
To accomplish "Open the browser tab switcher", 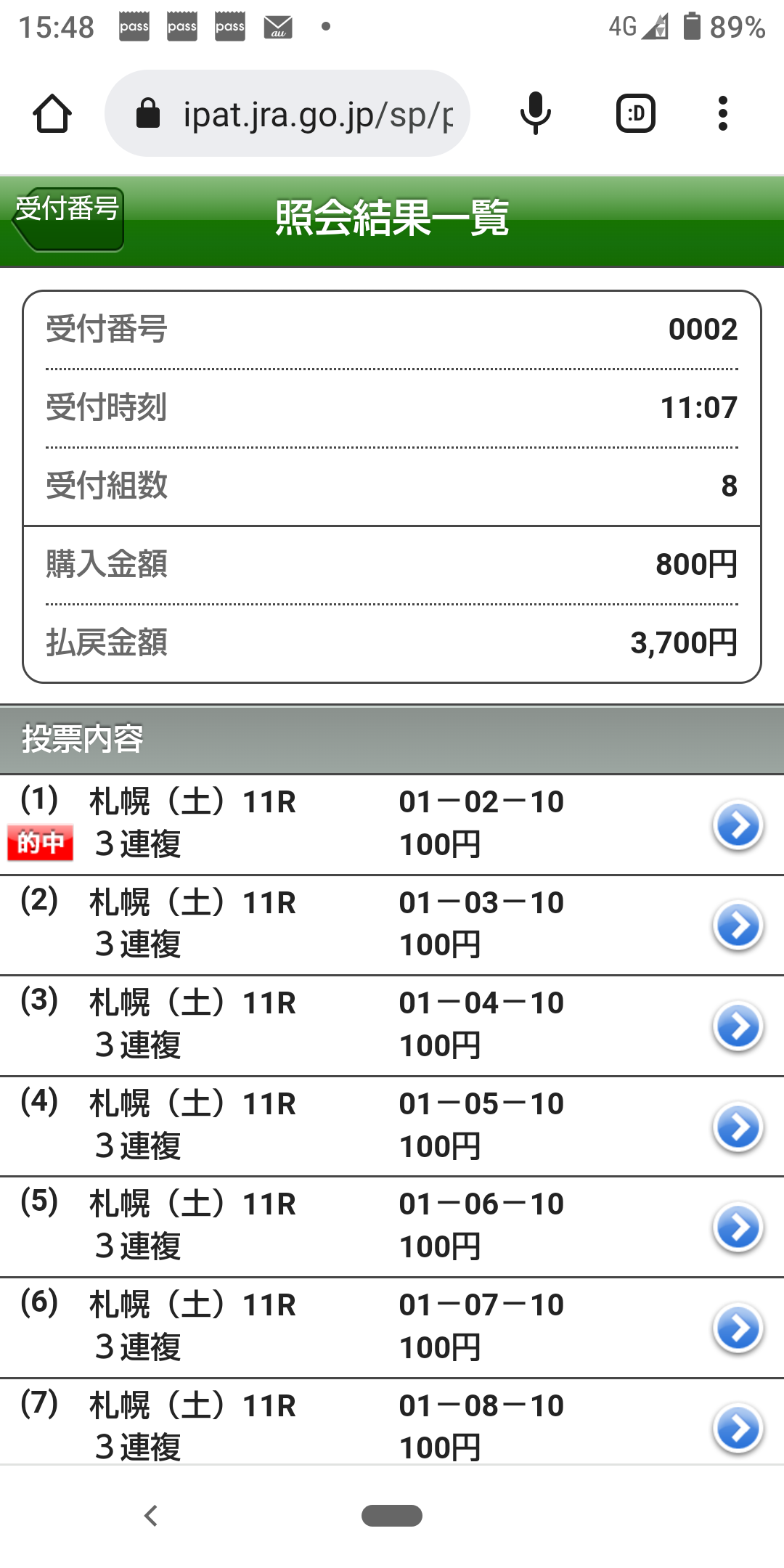I will tap(636, 114).
